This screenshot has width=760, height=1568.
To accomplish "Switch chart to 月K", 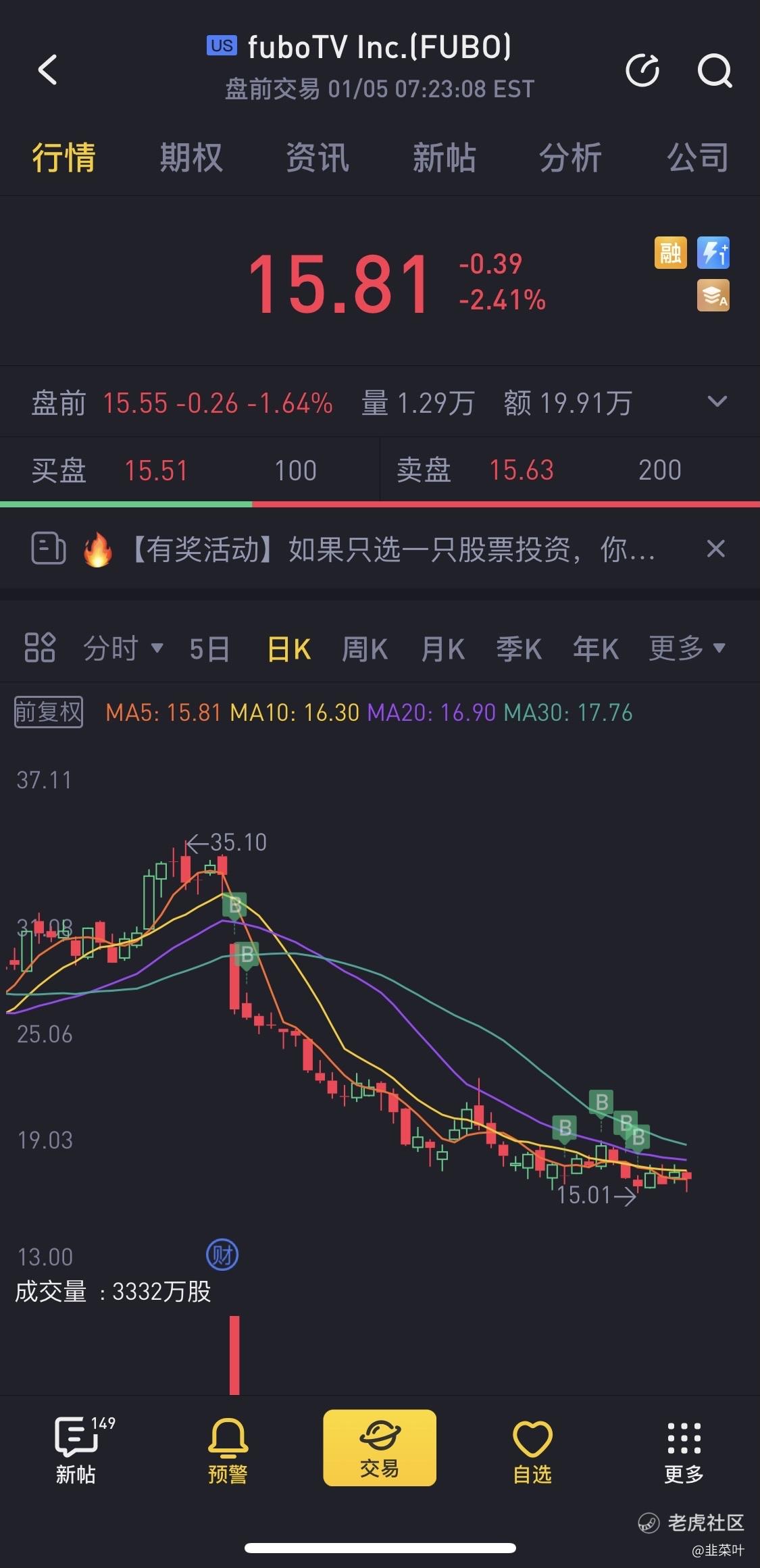I will click(442, 649).
